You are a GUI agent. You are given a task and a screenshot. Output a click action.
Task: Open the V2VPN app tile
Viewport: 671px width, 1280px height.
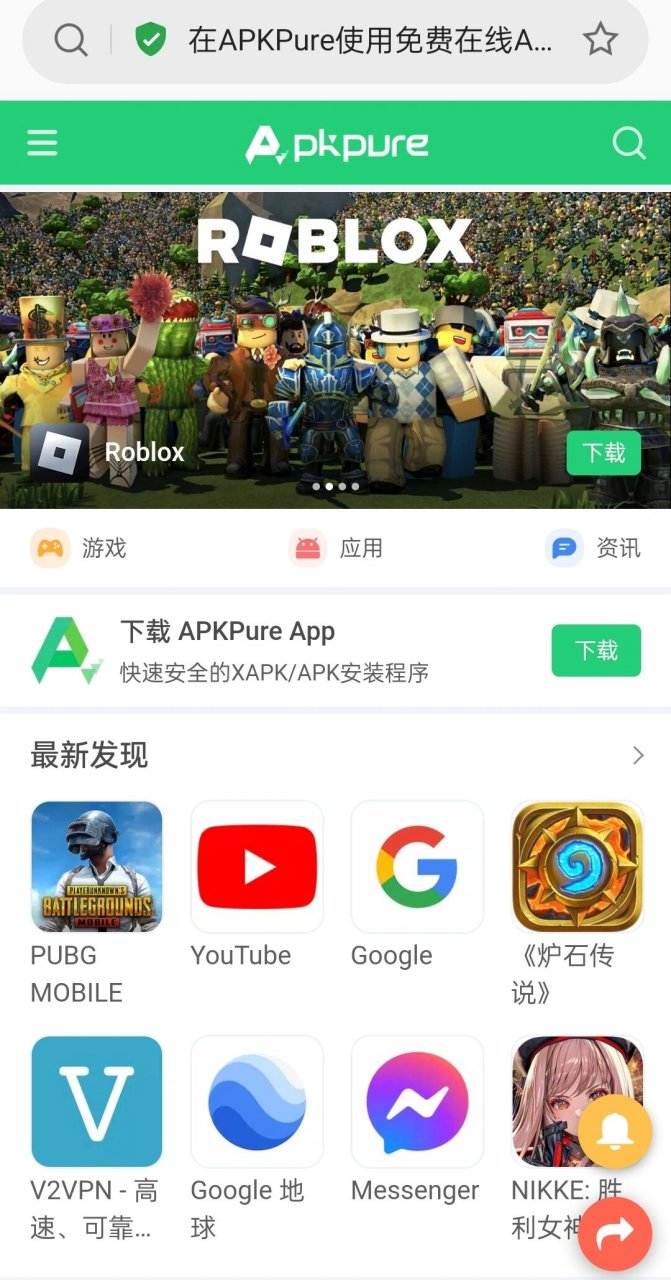coord(96,1102)
